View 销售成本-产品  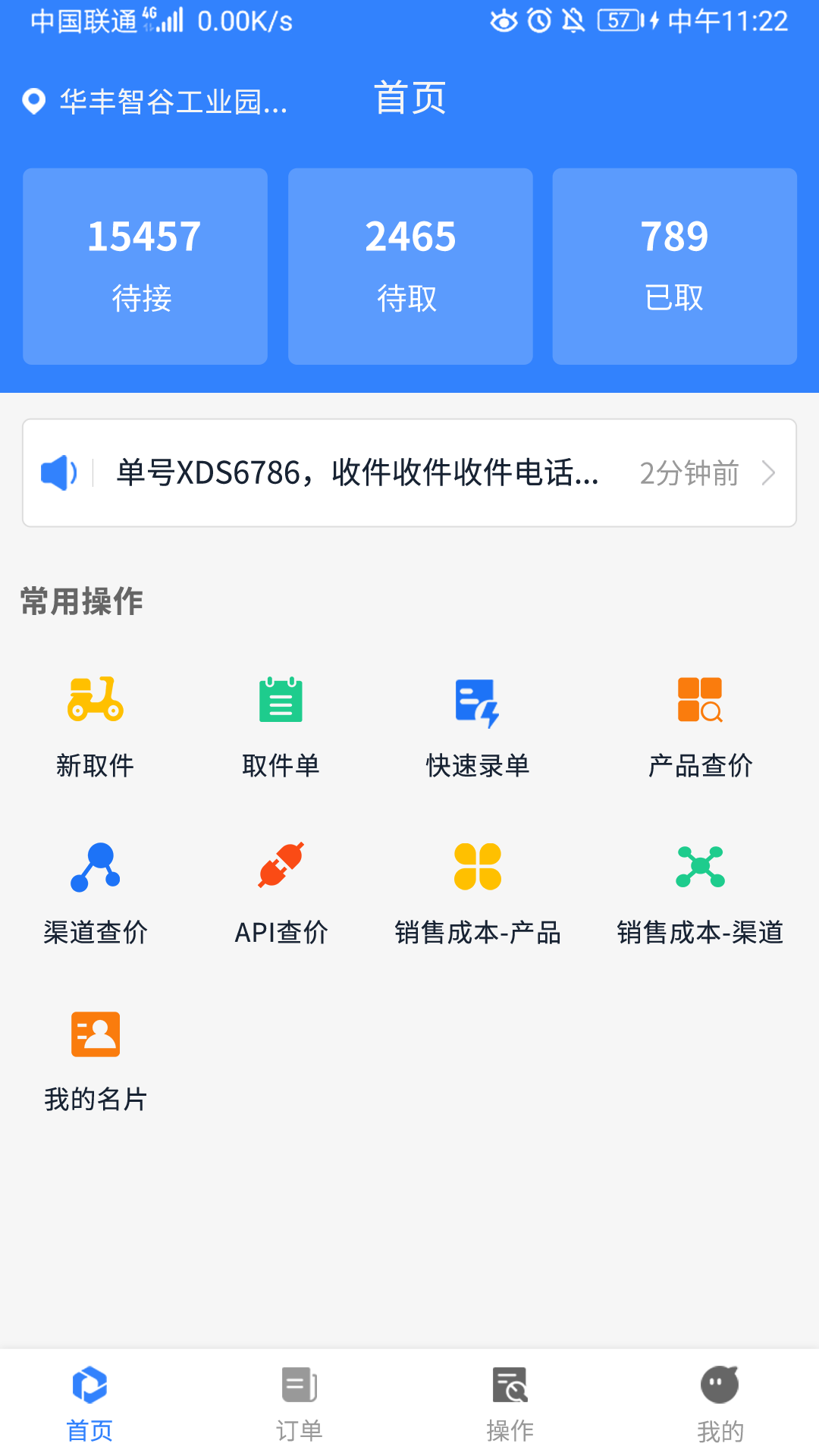click(x=477, y=893)
